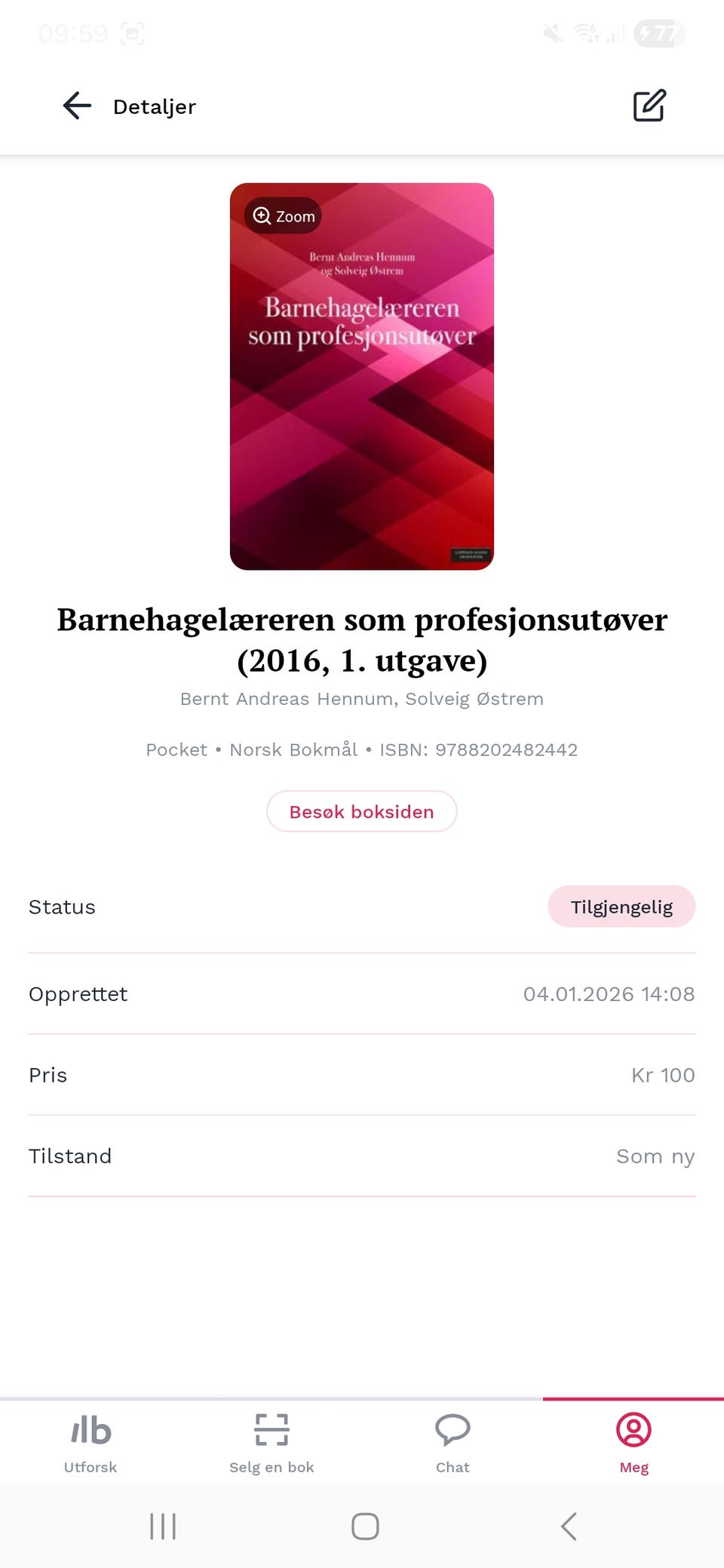Viewport: 724px width, 1568px height.
Task: Select the Som ny condition value
Action: (x=655, y=1156)
